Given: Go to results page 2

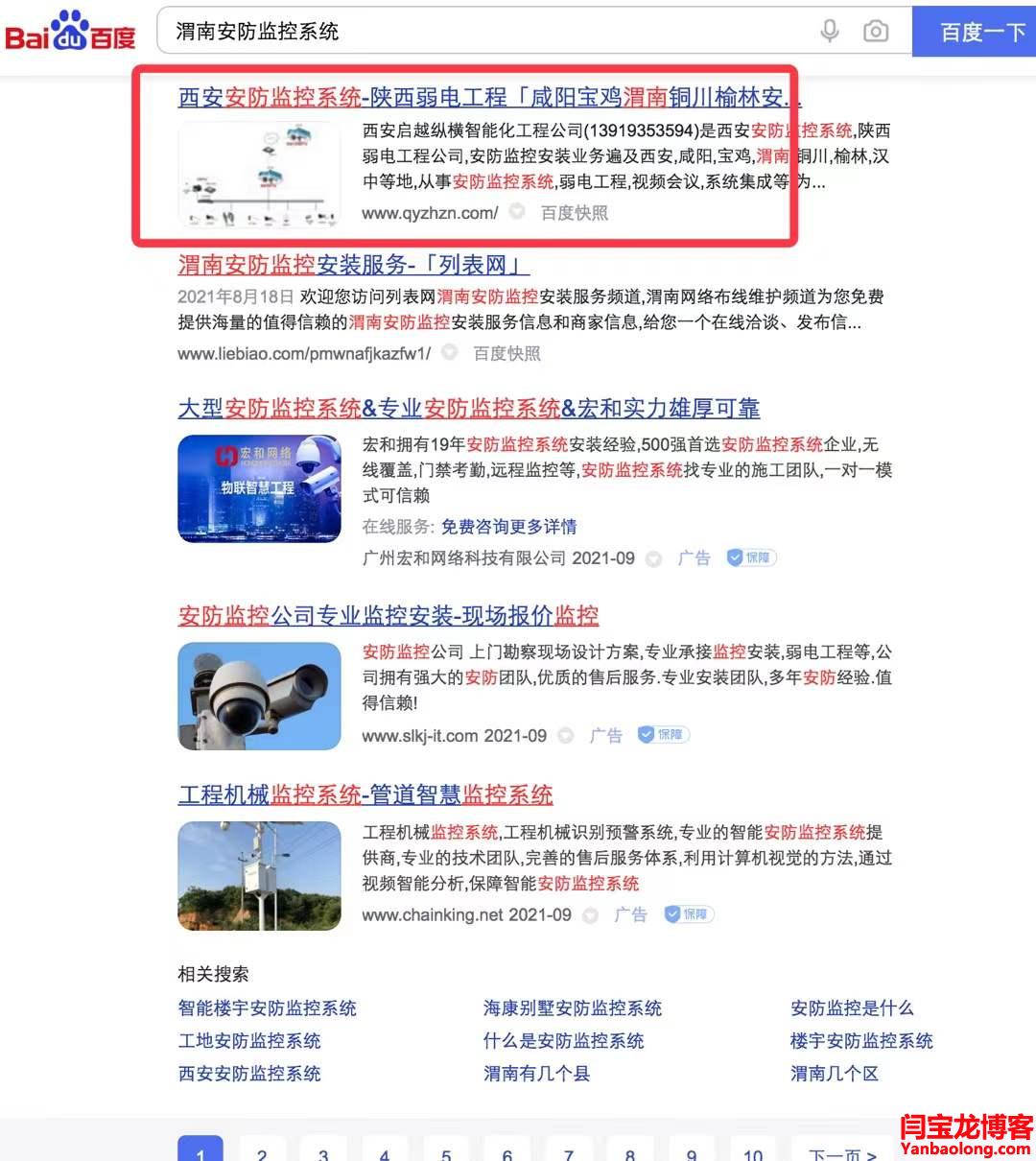Looking at the screenshot, I should click(262, 1153).
